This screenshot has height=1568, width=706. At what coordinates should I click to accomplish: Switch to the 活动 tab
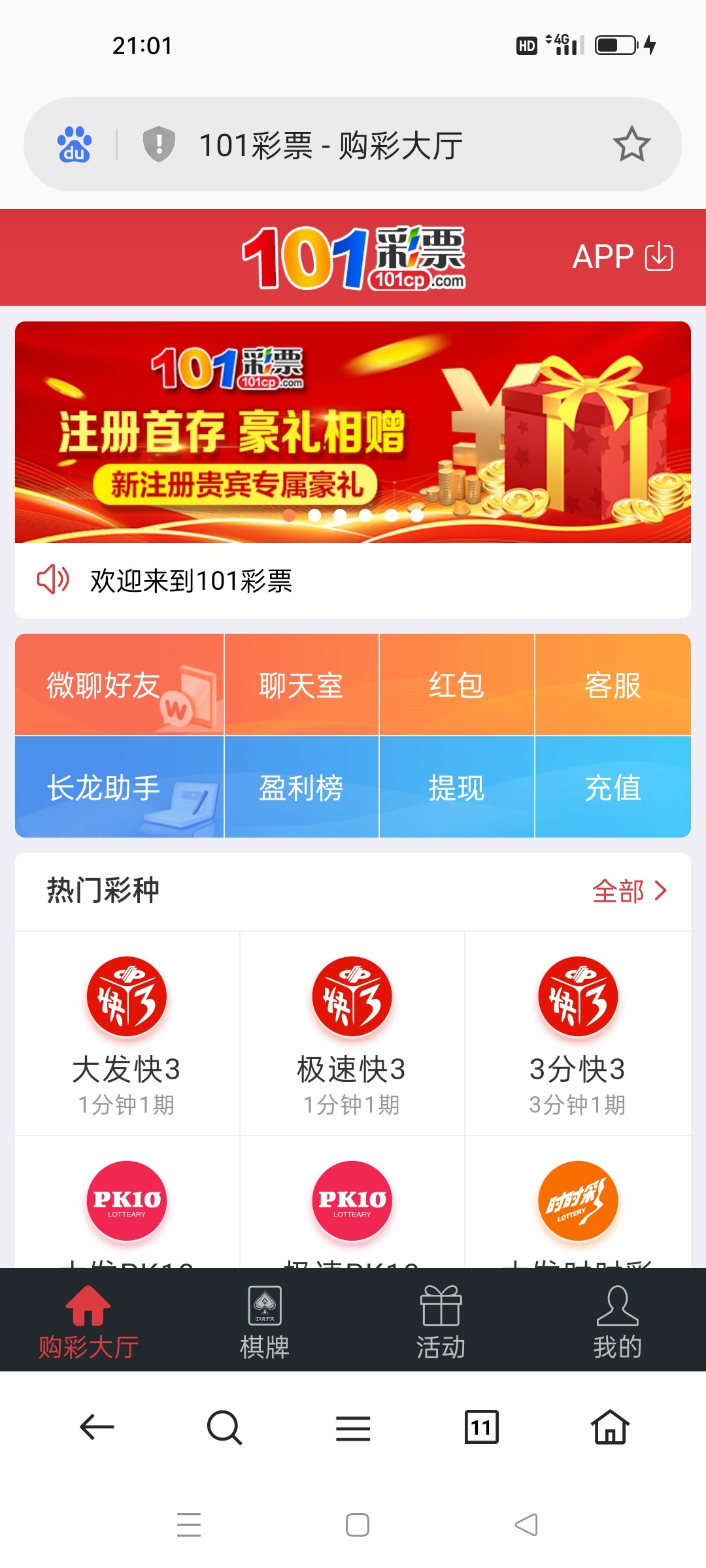441,1321
